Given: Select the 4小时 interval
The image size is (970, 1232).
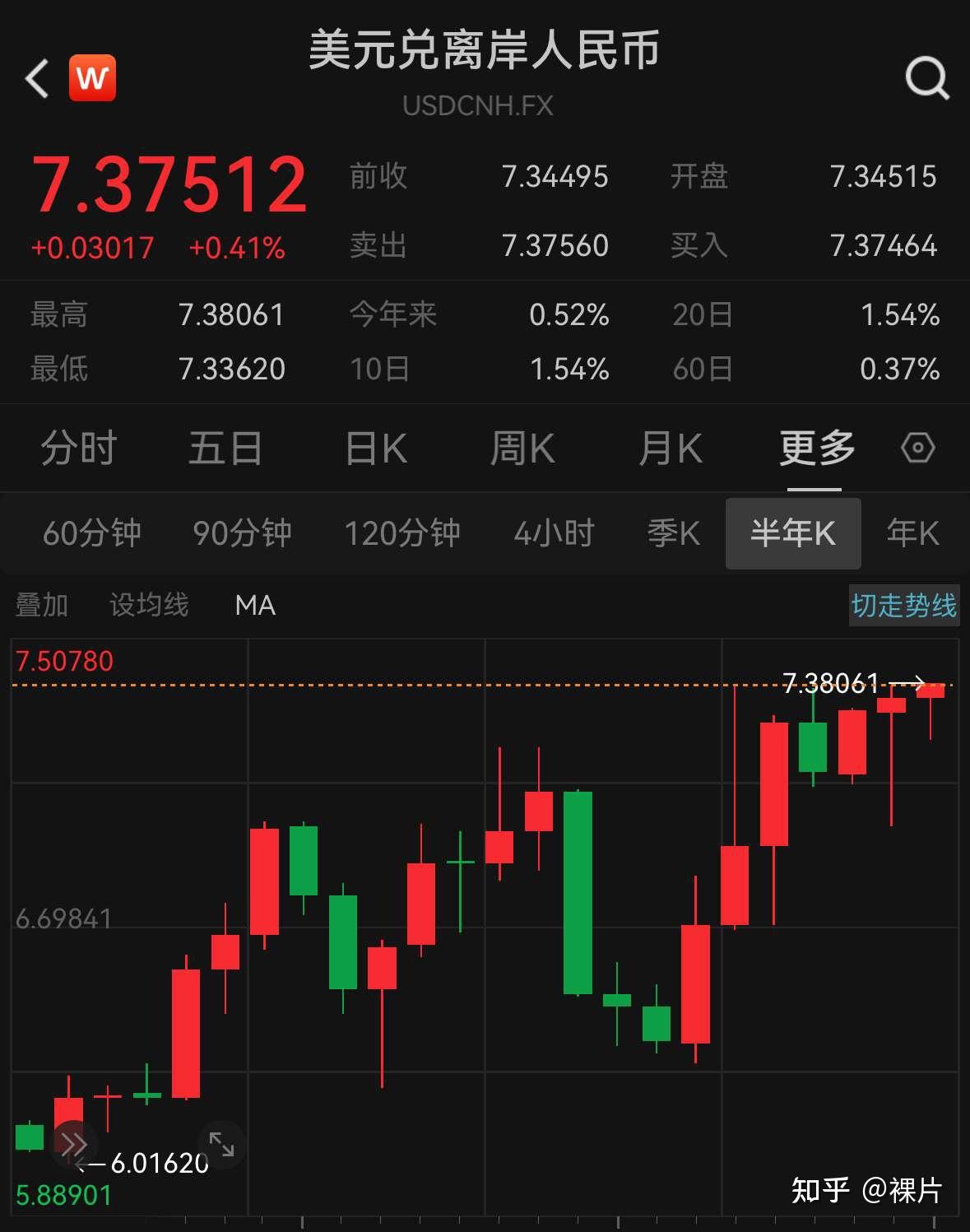Looking at the screenshot, I should point(554,533).
